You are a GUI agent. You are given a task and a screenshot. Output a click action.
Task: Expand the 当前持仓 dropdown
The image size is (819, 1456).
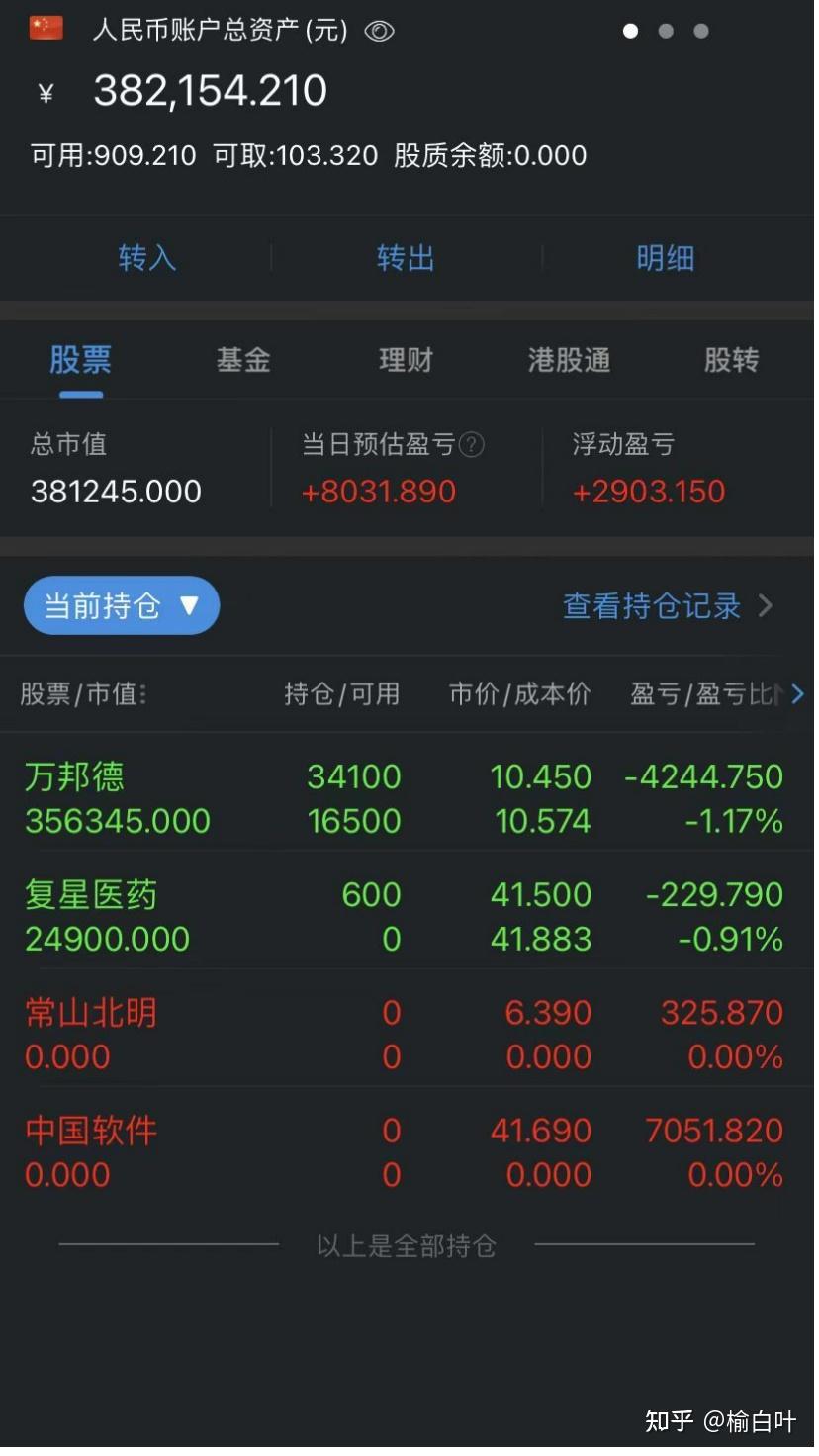coord(122,605)
